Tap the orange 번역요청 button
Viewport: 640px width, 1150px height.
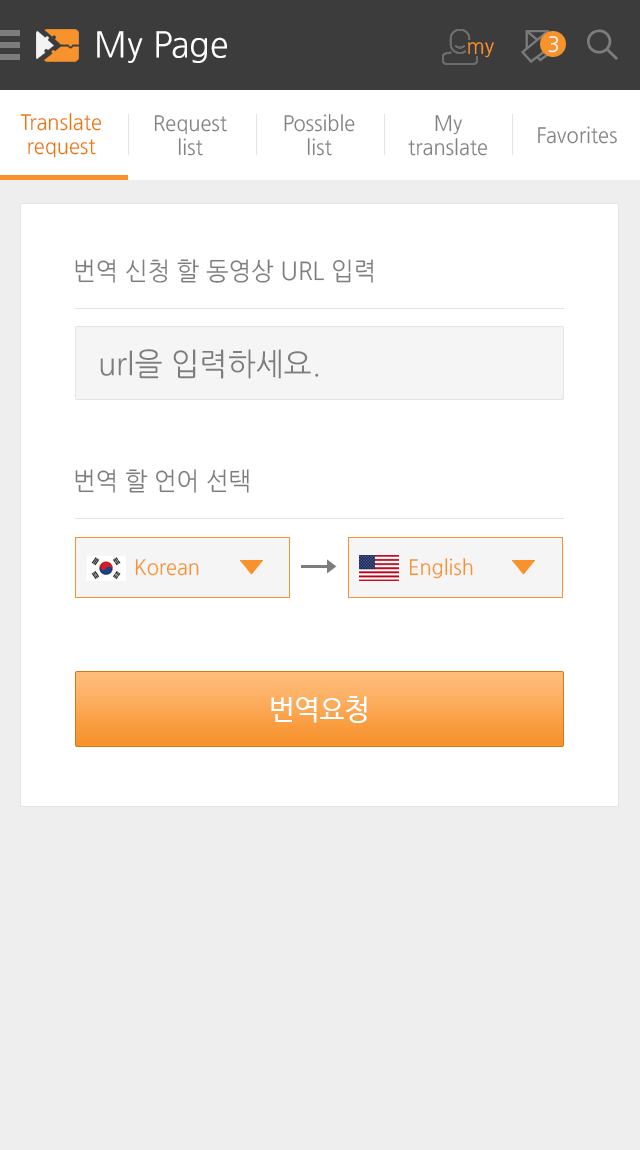[x=319, y=708]
